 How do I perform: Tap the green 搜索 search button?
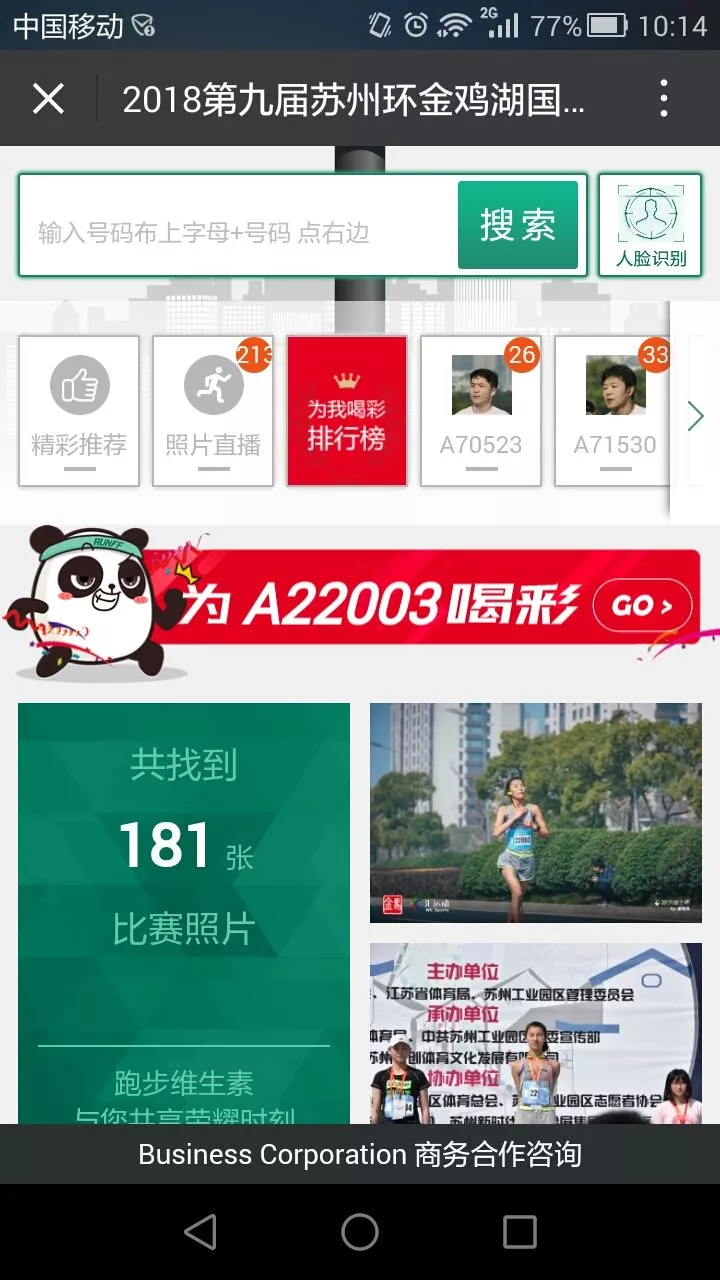[518, 225]
